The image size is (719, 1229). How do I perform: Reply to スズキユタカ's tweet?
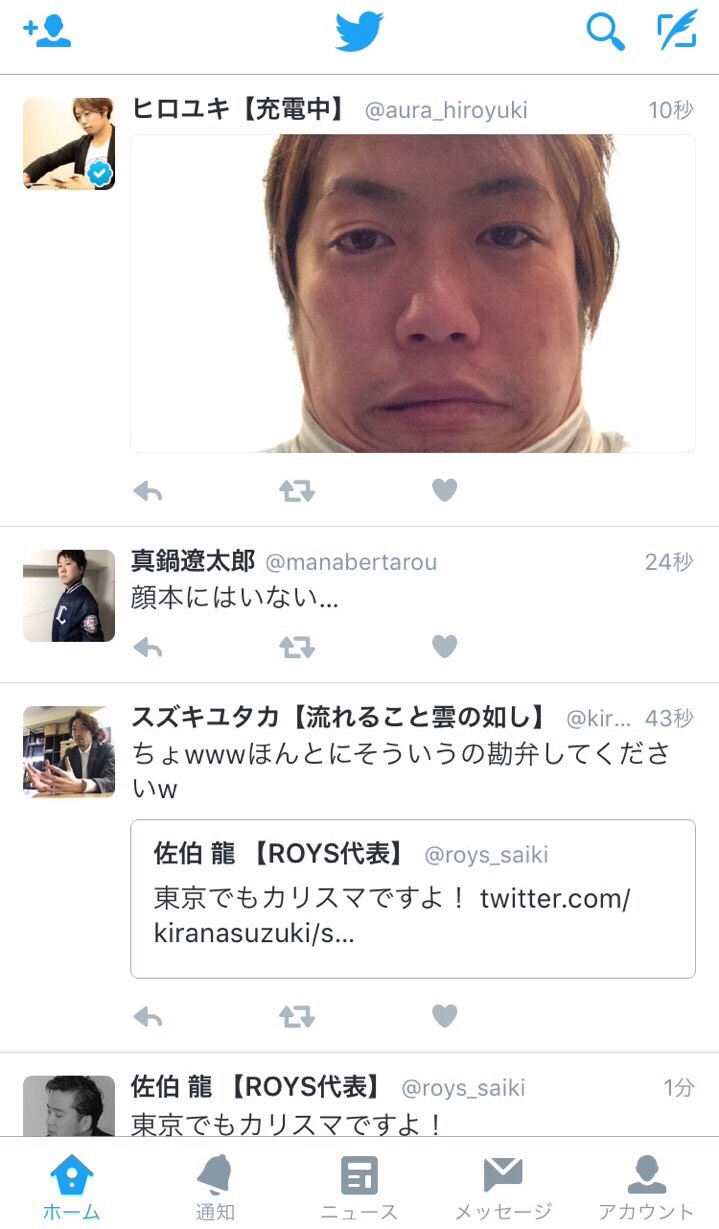coord(148,1017)
